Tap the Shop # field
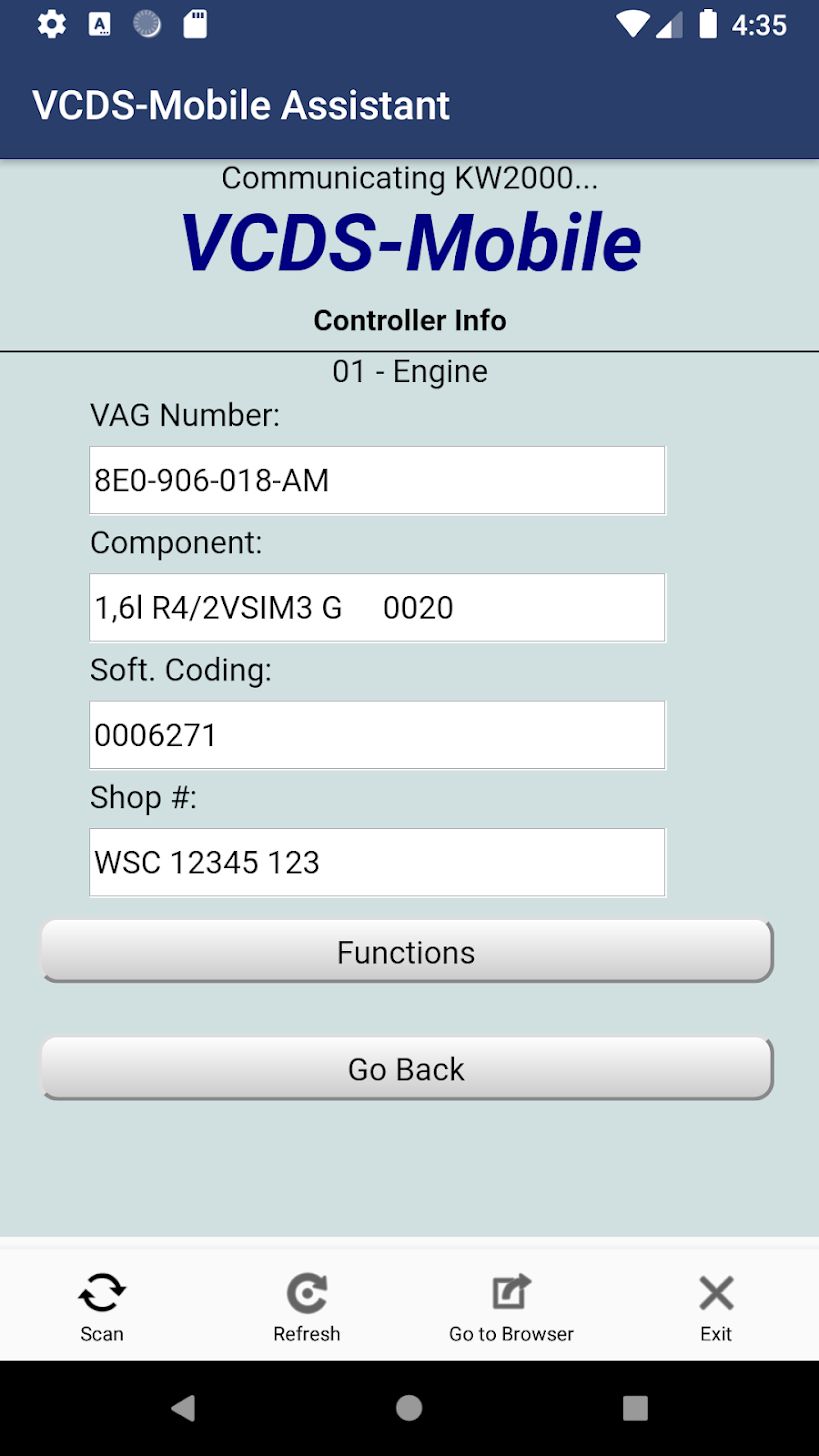Image resolution: width=819 pixels, height=1456 pixels. click(377, 862)
